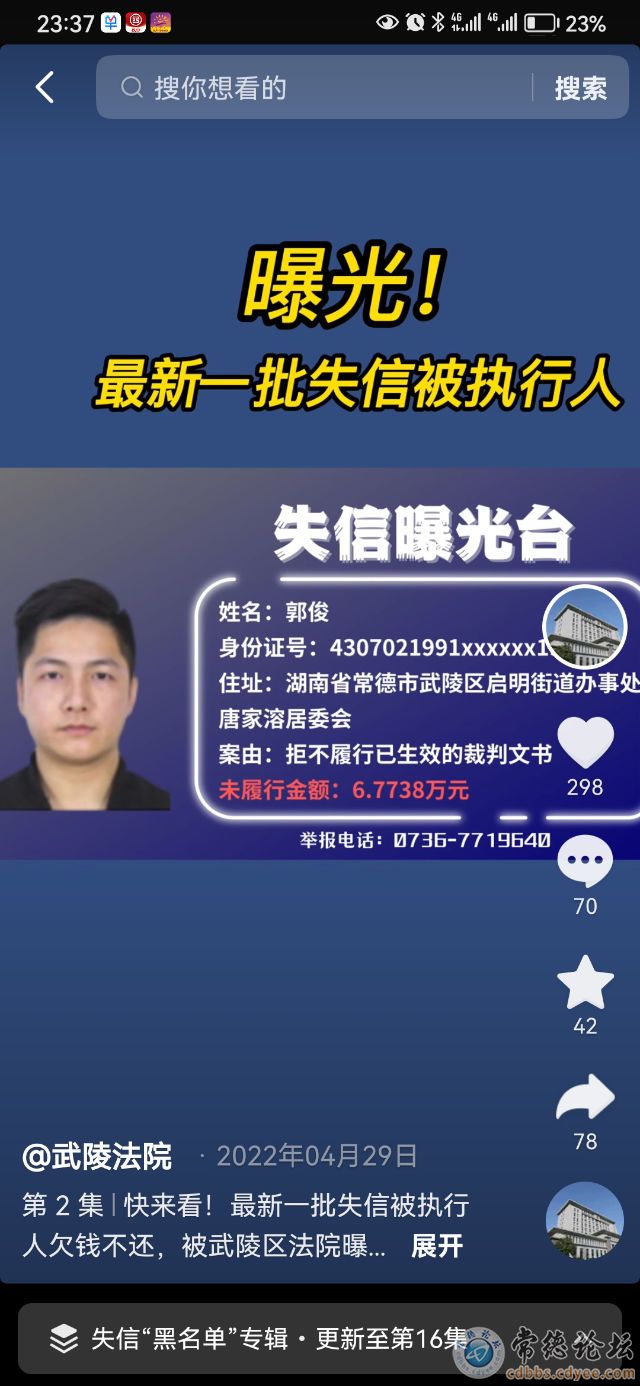
Task: Open the @武陵法院 account name
Action: click(97, 1157)
